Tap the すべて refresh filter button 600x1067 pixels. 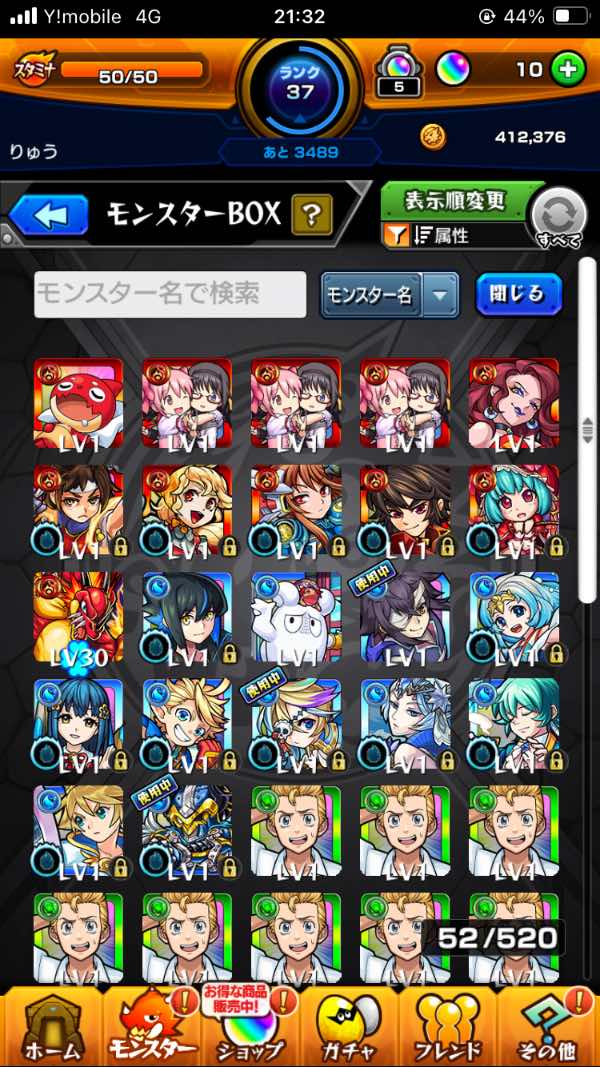[x=558, y=217]
